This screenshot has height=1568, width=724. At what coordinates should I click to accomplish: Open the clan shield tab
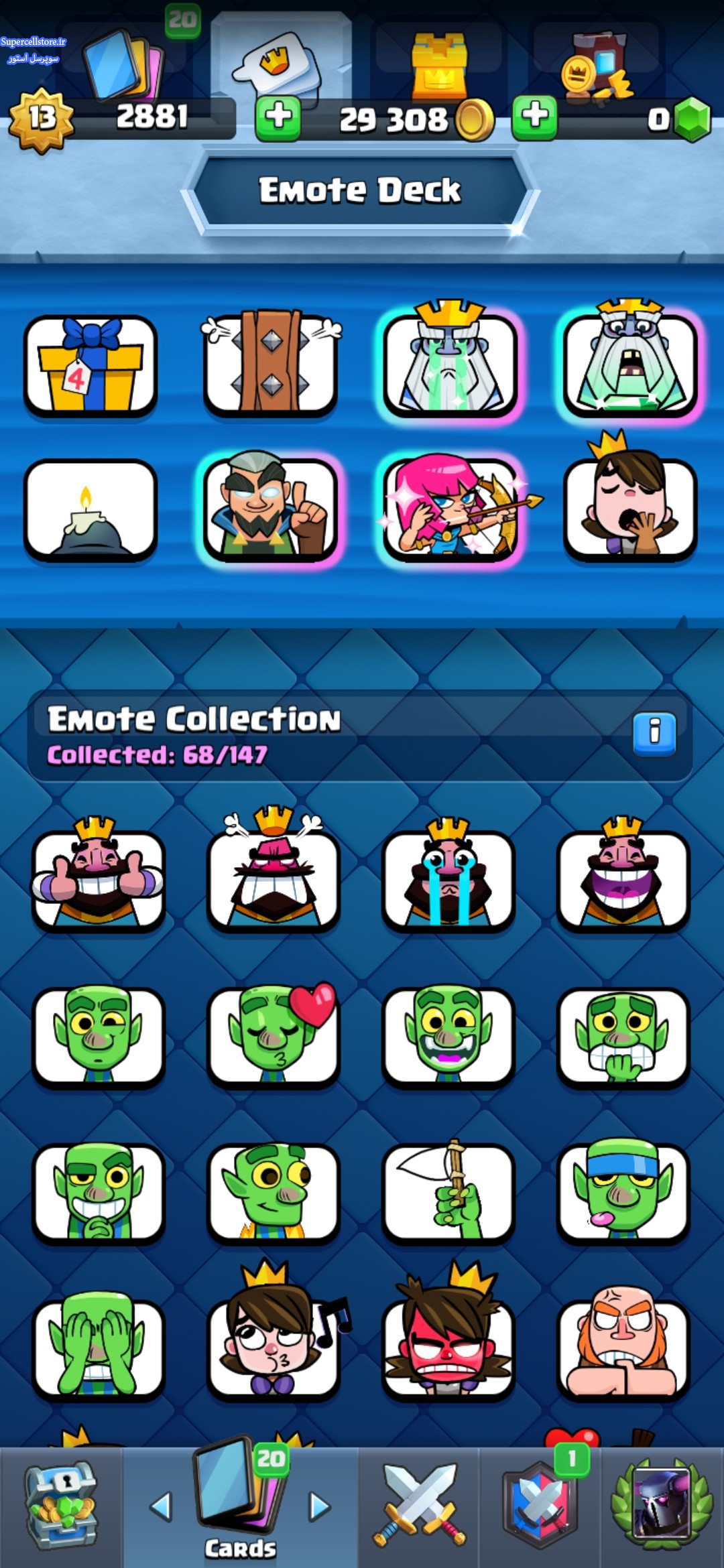tap(540, 1506)
